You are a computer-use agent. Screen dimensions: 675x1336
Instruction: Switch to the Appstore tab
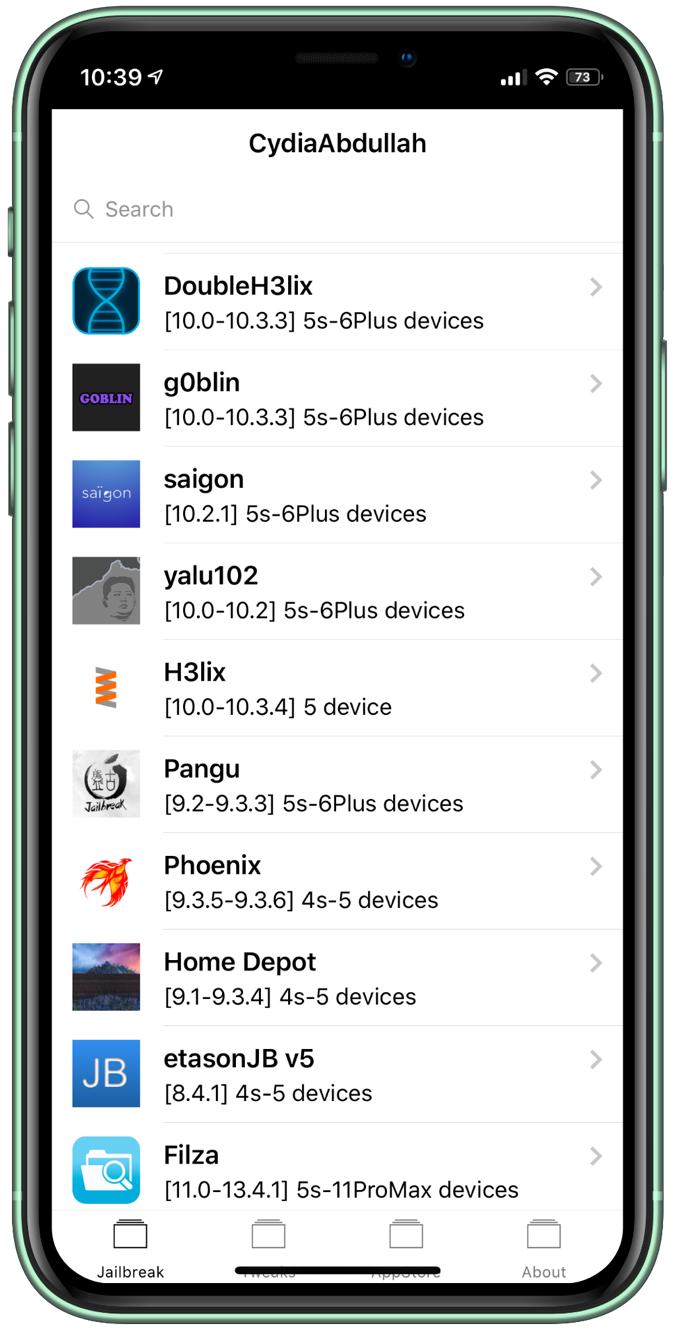pos(406,1248)
